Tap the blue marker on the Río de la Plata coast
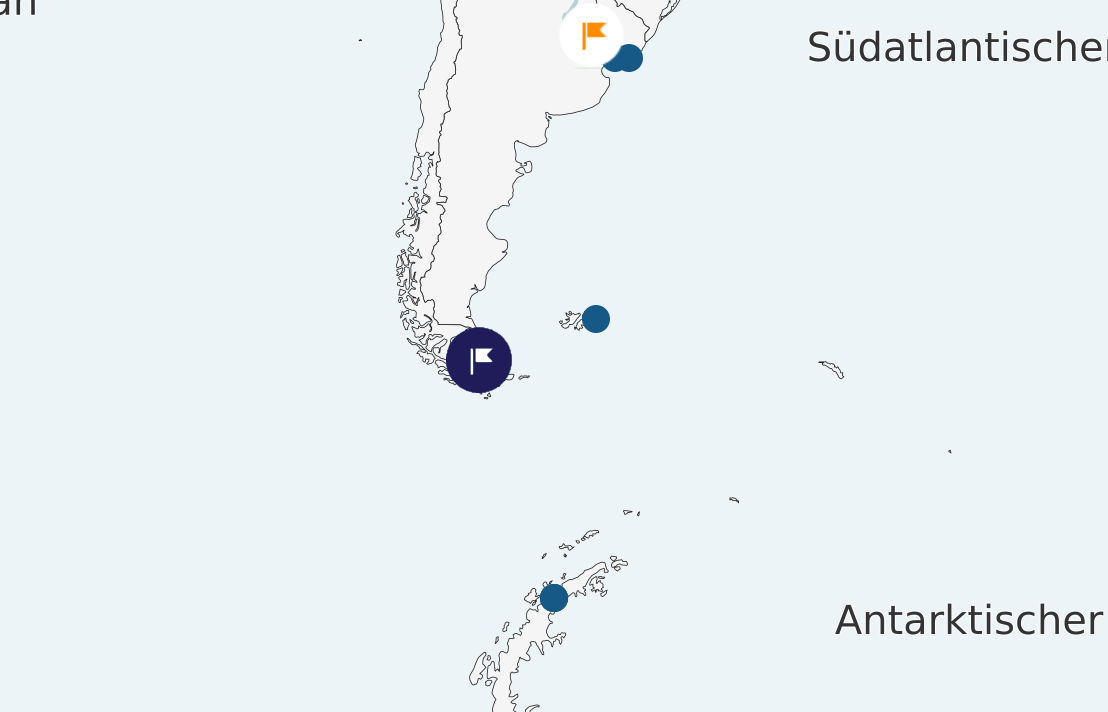Viewport: 1108px width, 712px height. (x=631, y=59)
